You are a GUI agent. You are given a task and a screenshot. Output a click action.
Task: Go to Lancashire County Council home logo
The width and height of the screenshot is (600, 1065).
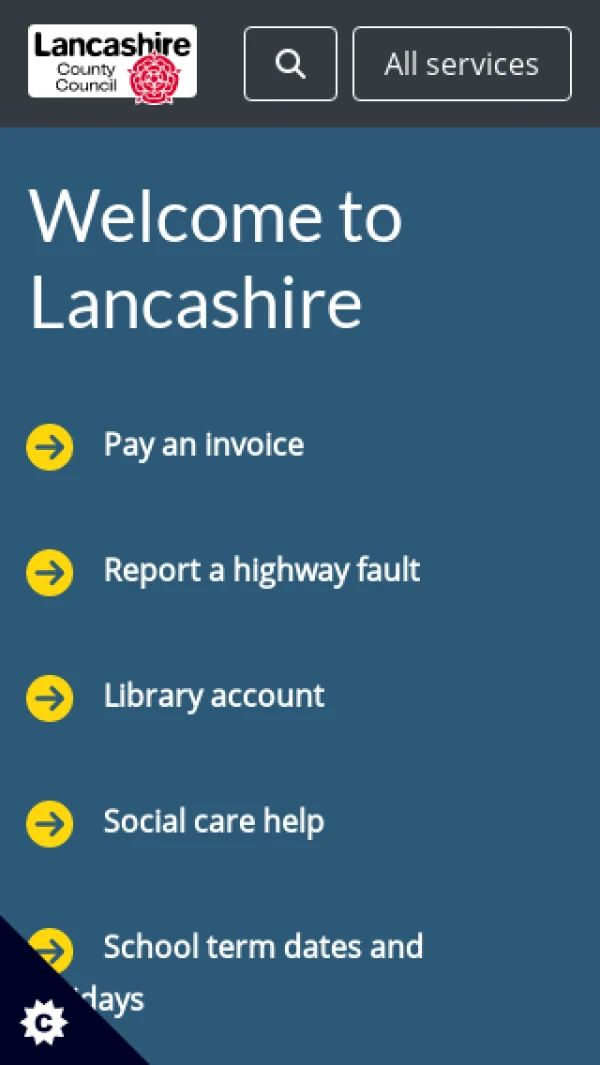coord(112,62)
